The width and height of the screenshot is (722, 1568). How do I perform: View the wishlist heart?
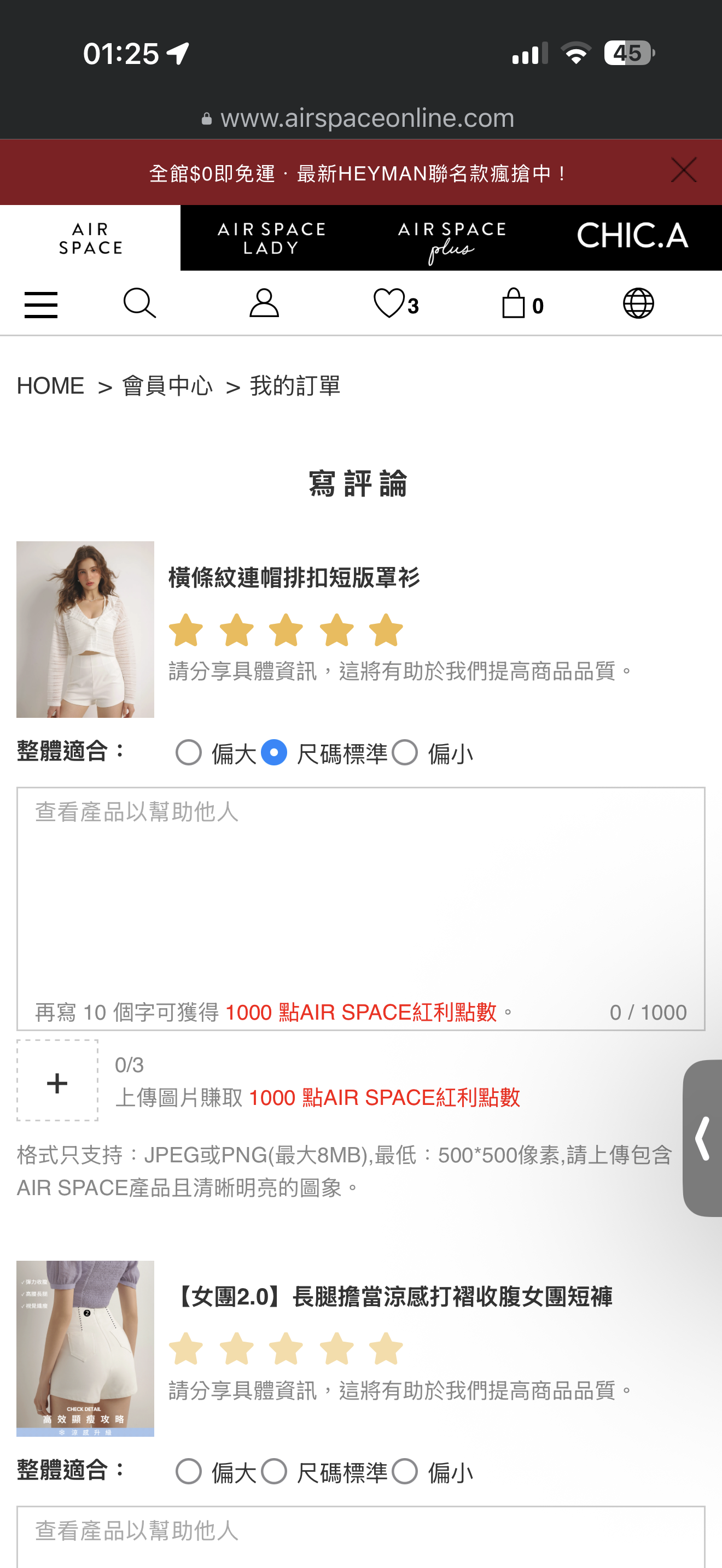(x=394, y=303)
